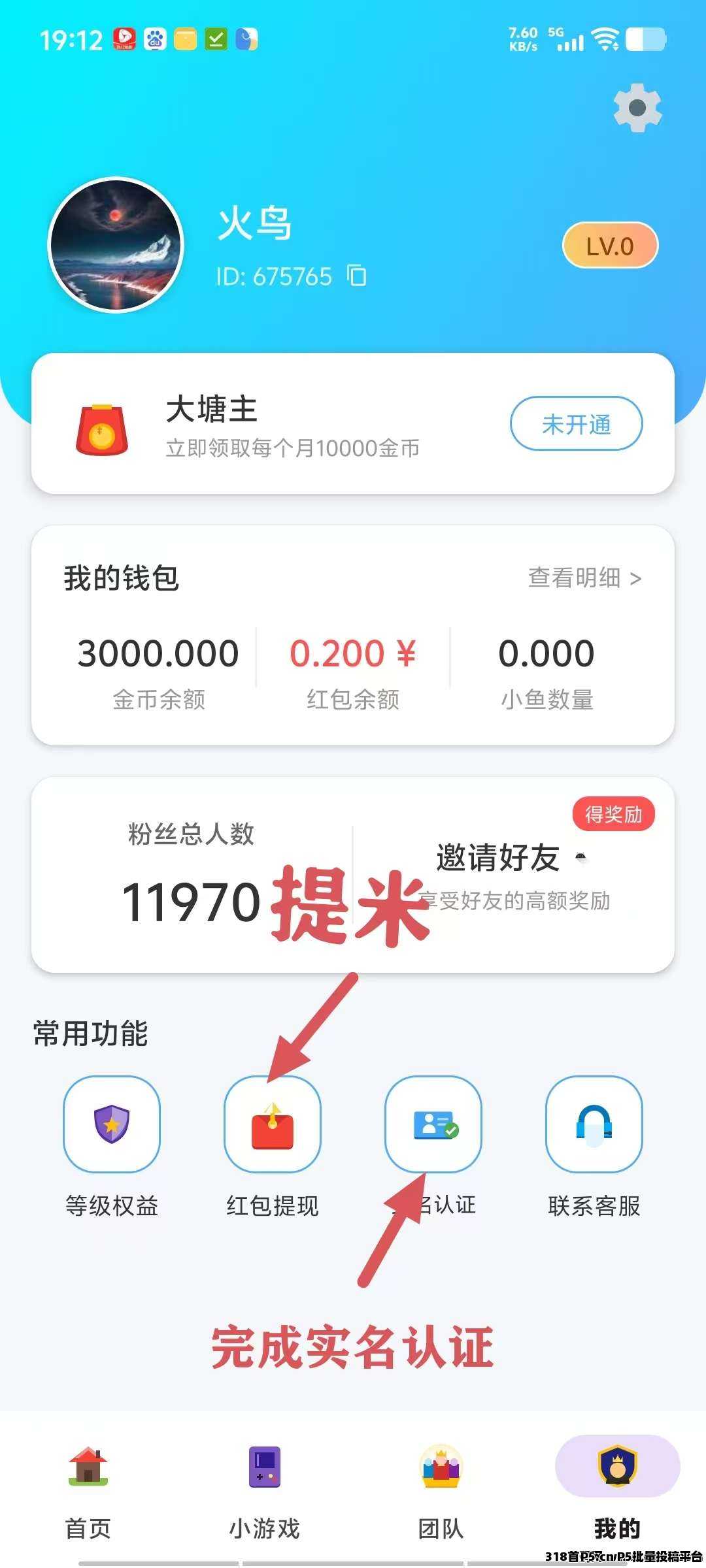Open the 实名认证 ID card icon
This screenshot has width=706, height=1568.
tap(433, 1125)
